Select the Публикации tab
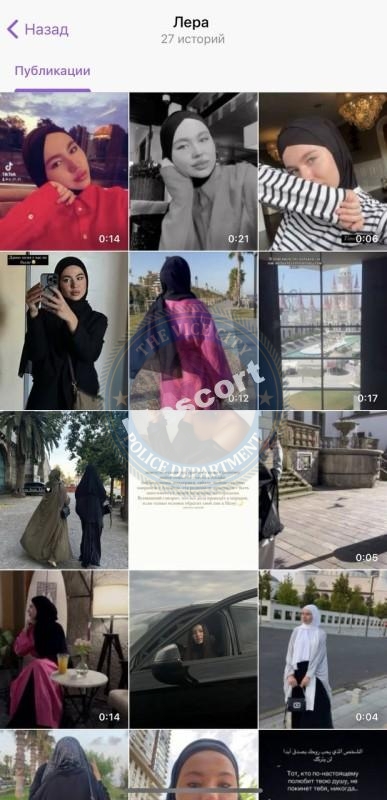Image resolution: width=387 pixels, height=800 pixels. point(53,71)
